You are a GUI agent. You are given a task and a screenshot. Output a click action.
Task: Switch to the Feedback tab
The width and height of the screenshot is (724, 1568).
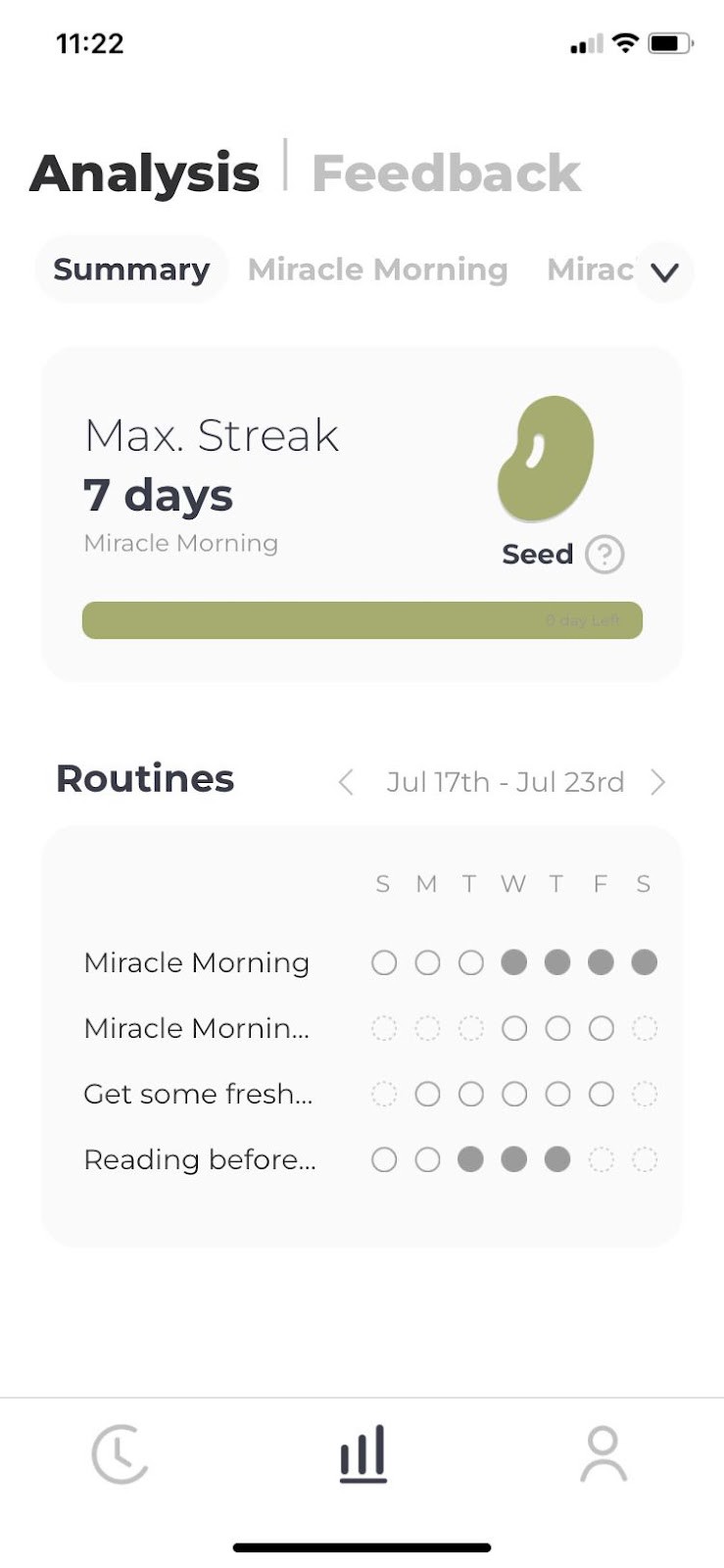click(446, 172)
